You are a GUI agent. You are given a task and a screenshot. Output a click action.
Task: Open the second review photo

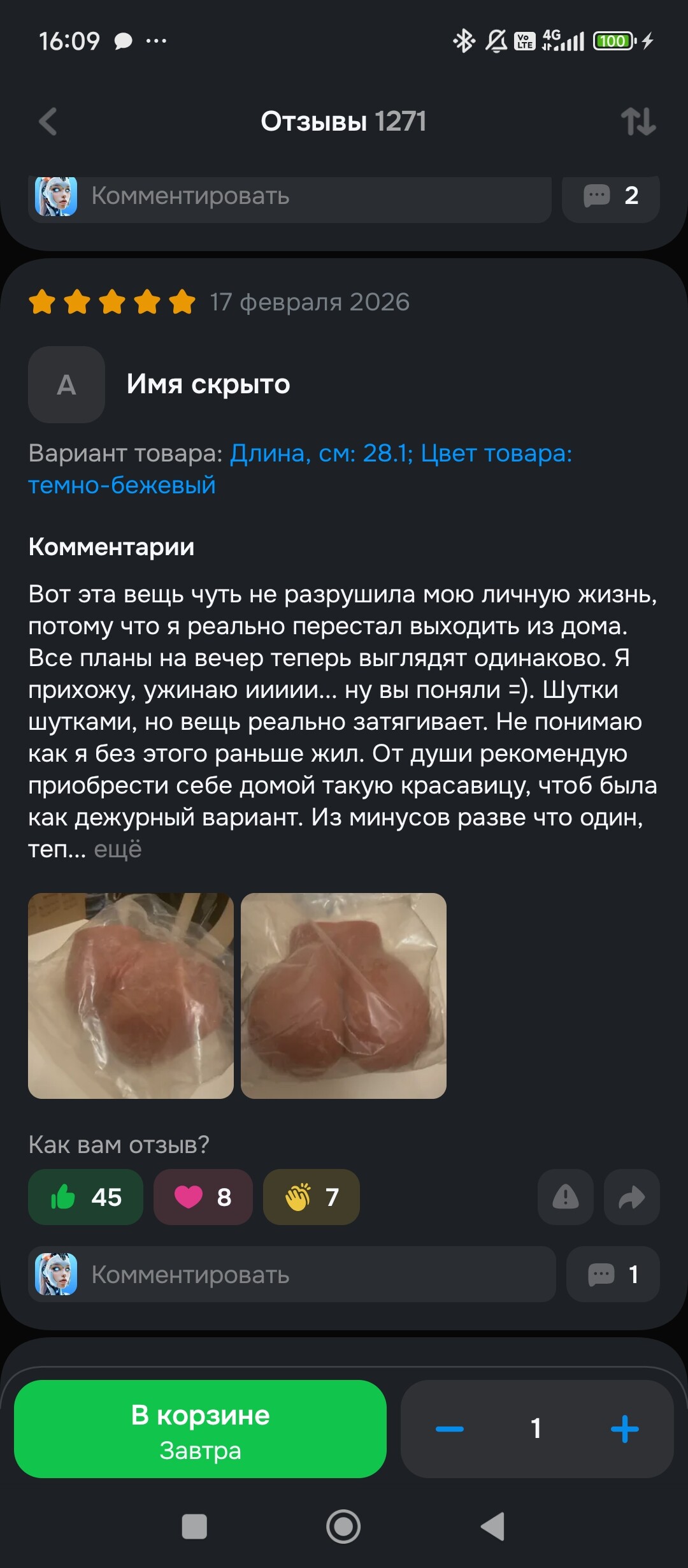343,996
